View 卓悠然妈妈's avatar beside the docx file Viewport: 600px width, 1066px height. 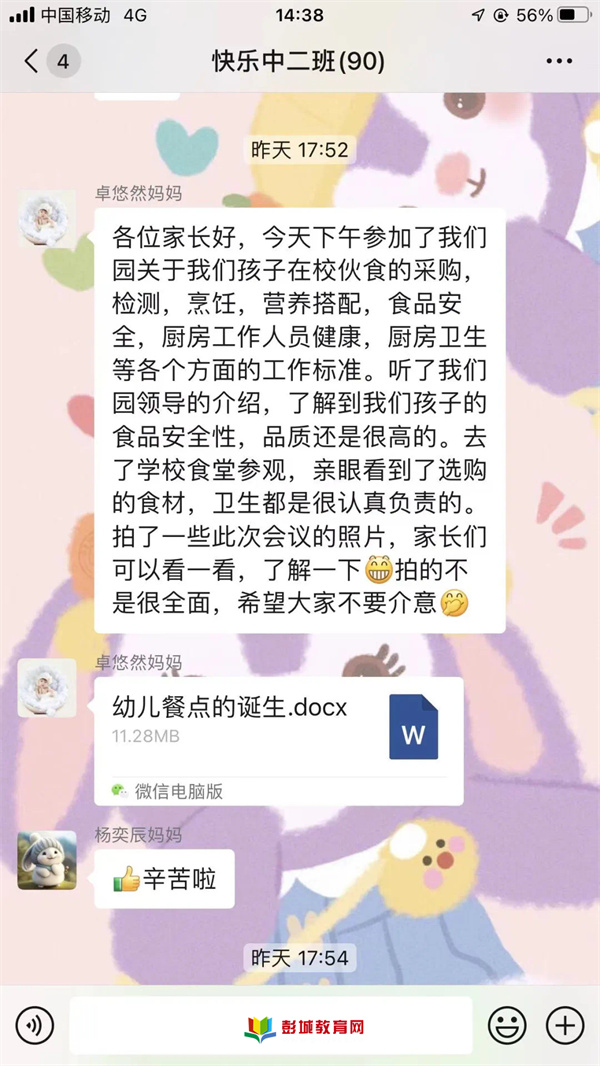pos(47,687)
